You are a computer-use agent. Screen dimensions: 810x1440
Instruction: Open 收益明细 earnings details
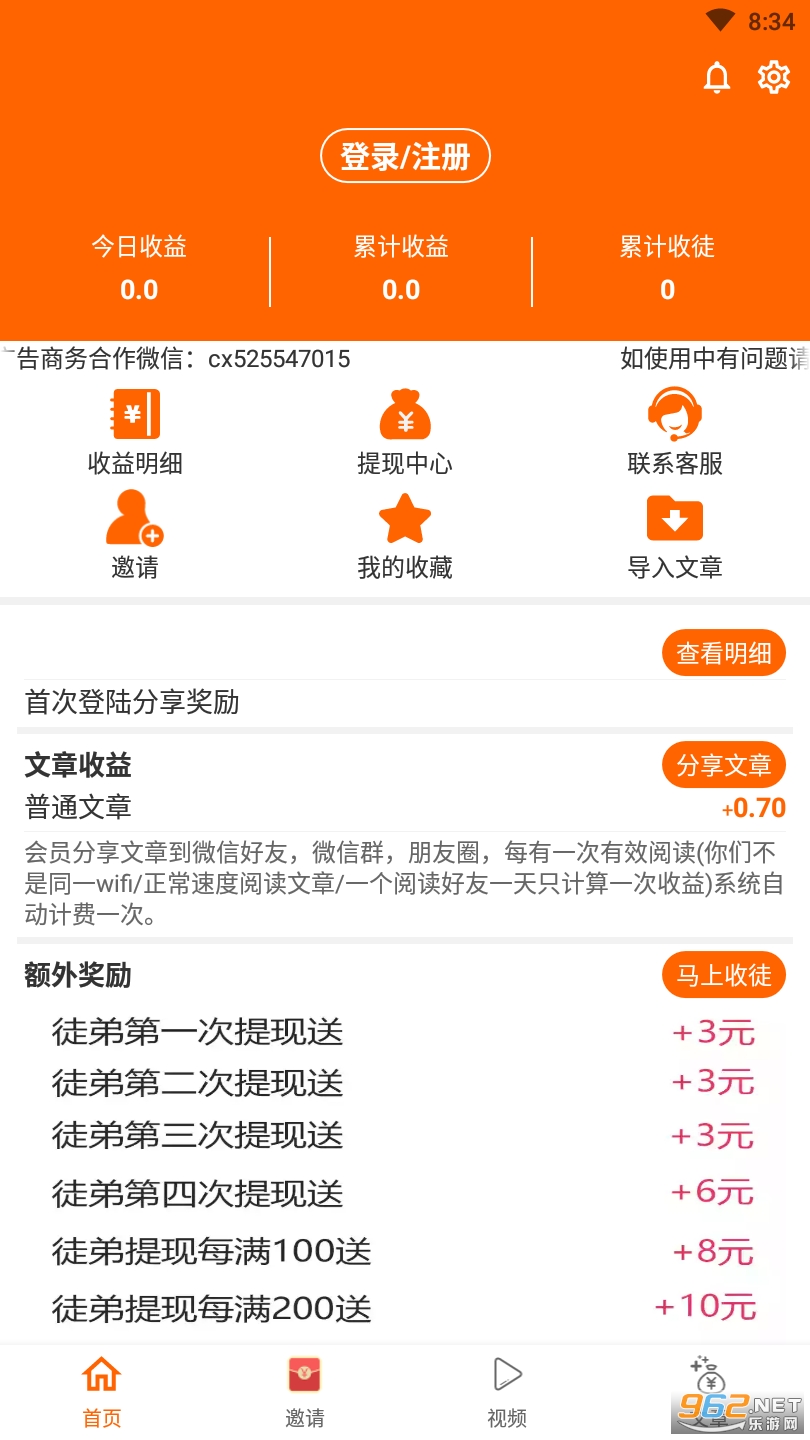point(135,432)
